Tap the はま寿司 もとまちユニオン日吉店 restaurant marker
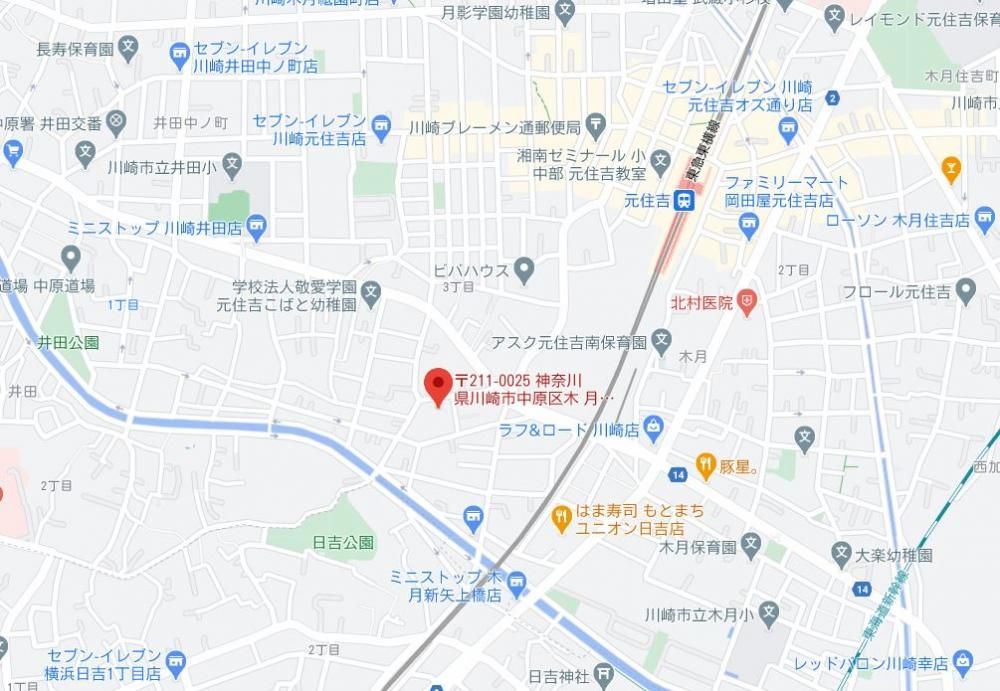The width and height of the screenshot is (1000, 691). point(561,518)
